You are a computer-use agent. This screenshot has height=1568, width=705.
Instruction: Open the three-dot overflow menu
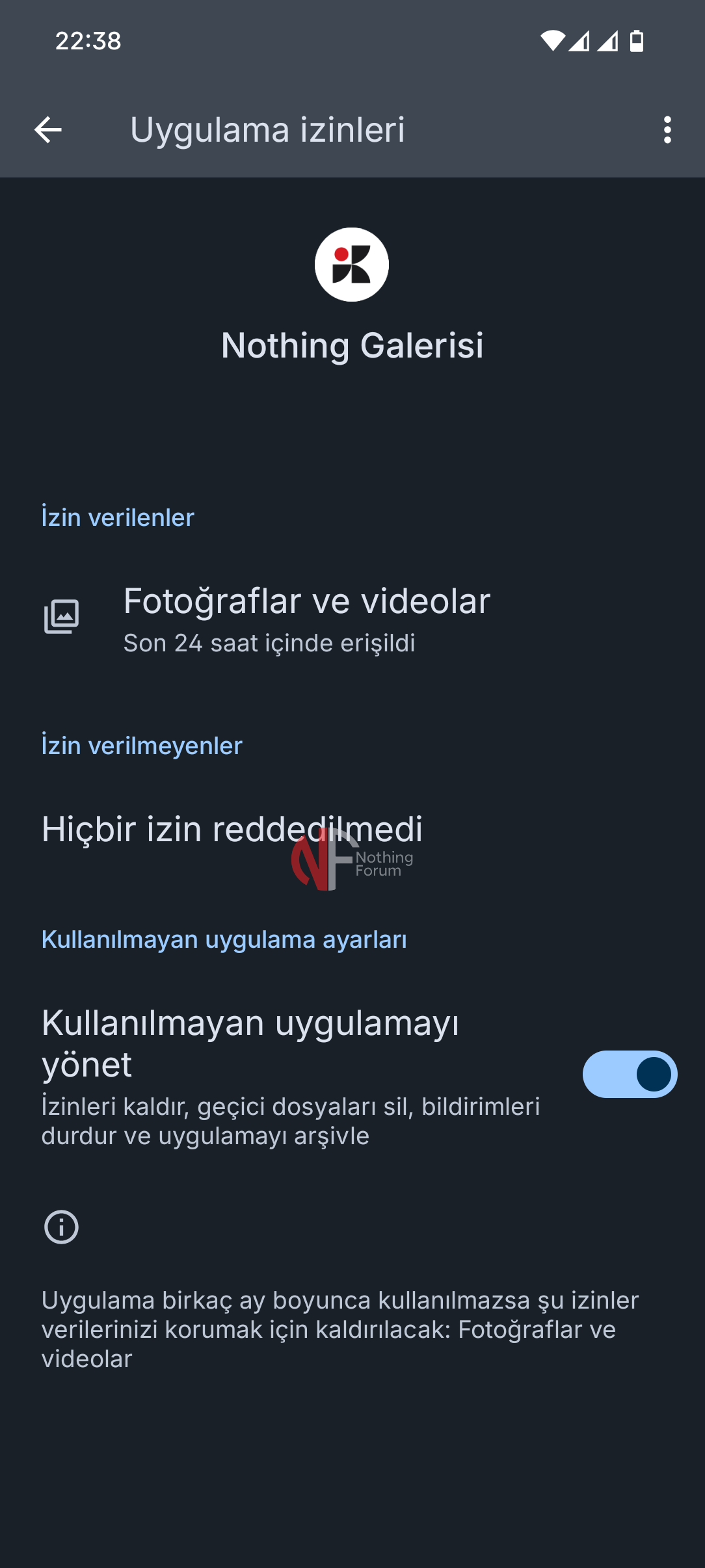(667, 130)
